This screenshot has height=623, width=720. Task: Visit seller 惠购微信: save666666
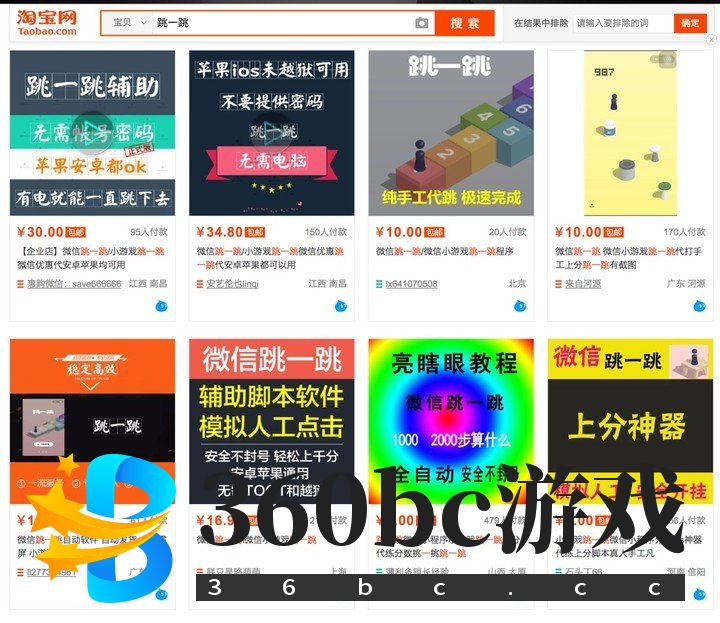pos(73,284)
